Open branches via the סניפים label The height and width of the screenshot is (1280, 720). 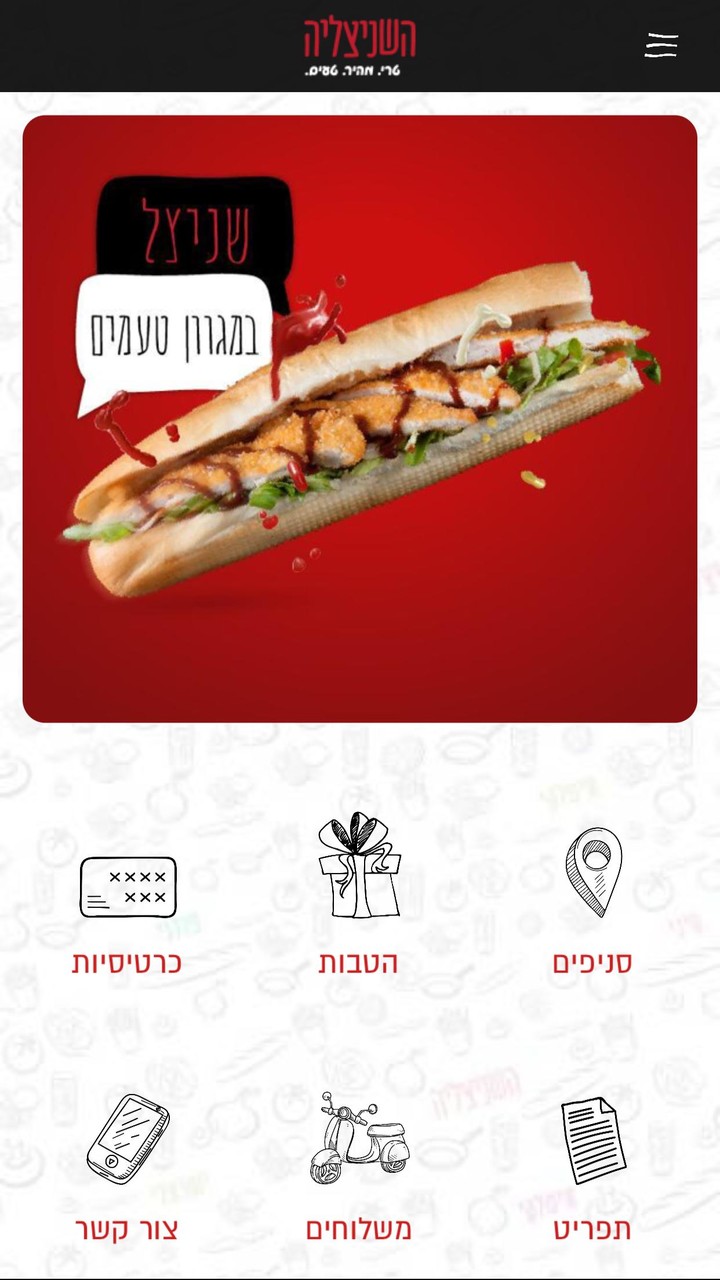tap(592, 961)
